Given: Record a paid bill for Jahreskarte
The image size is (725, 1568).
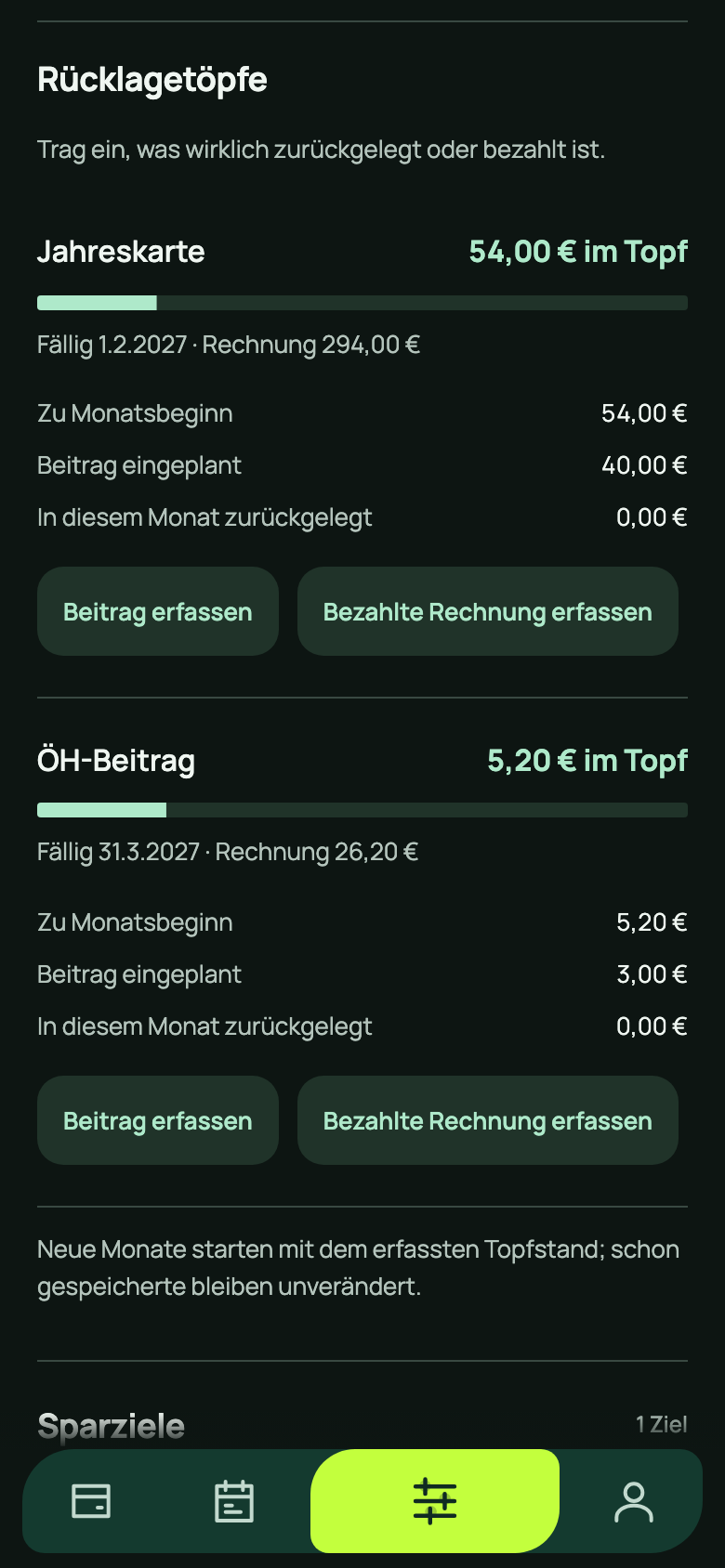Looking at the screenshot, I should [488, 611].
